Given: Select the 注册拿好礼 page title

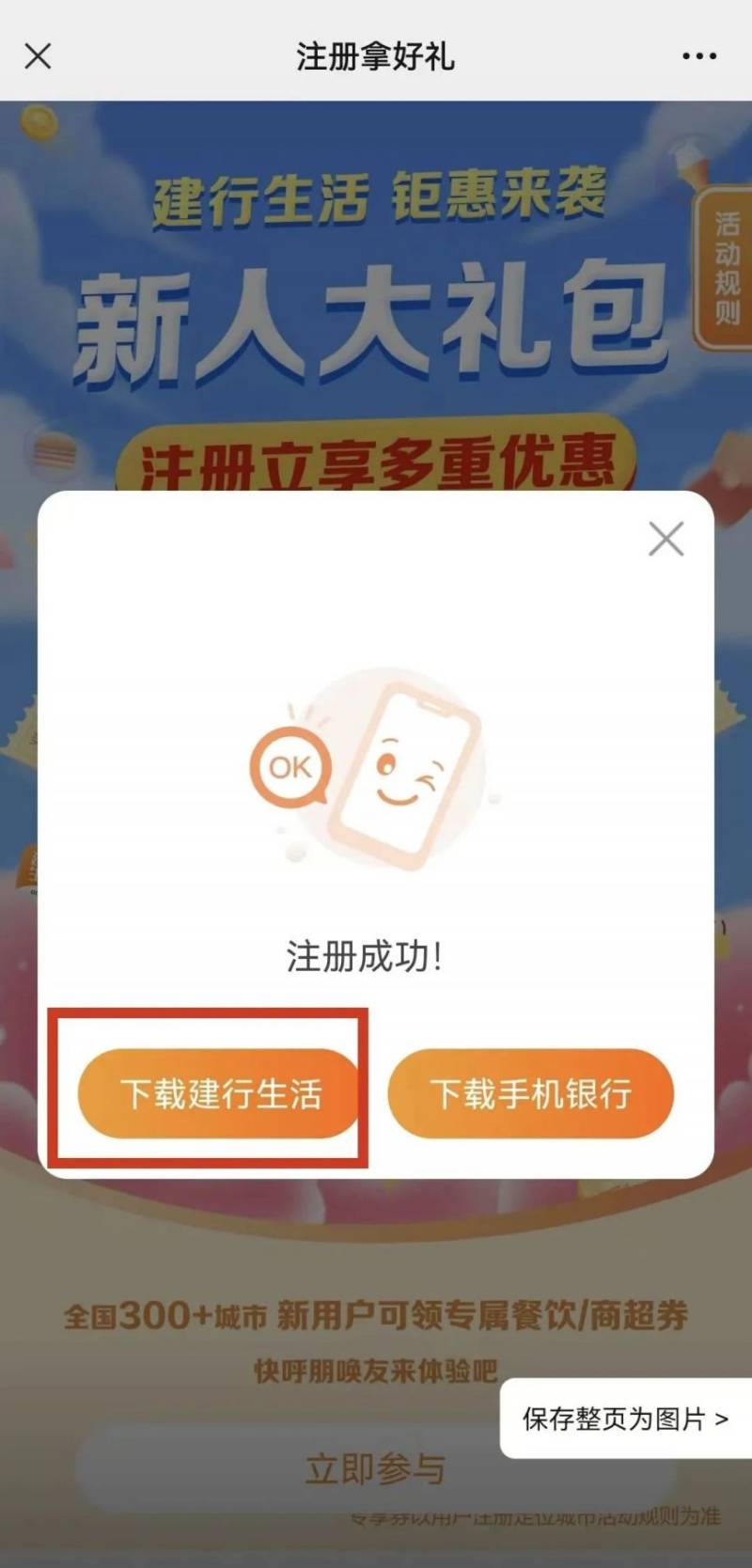Looking at the screenshot, I should 374,56.
